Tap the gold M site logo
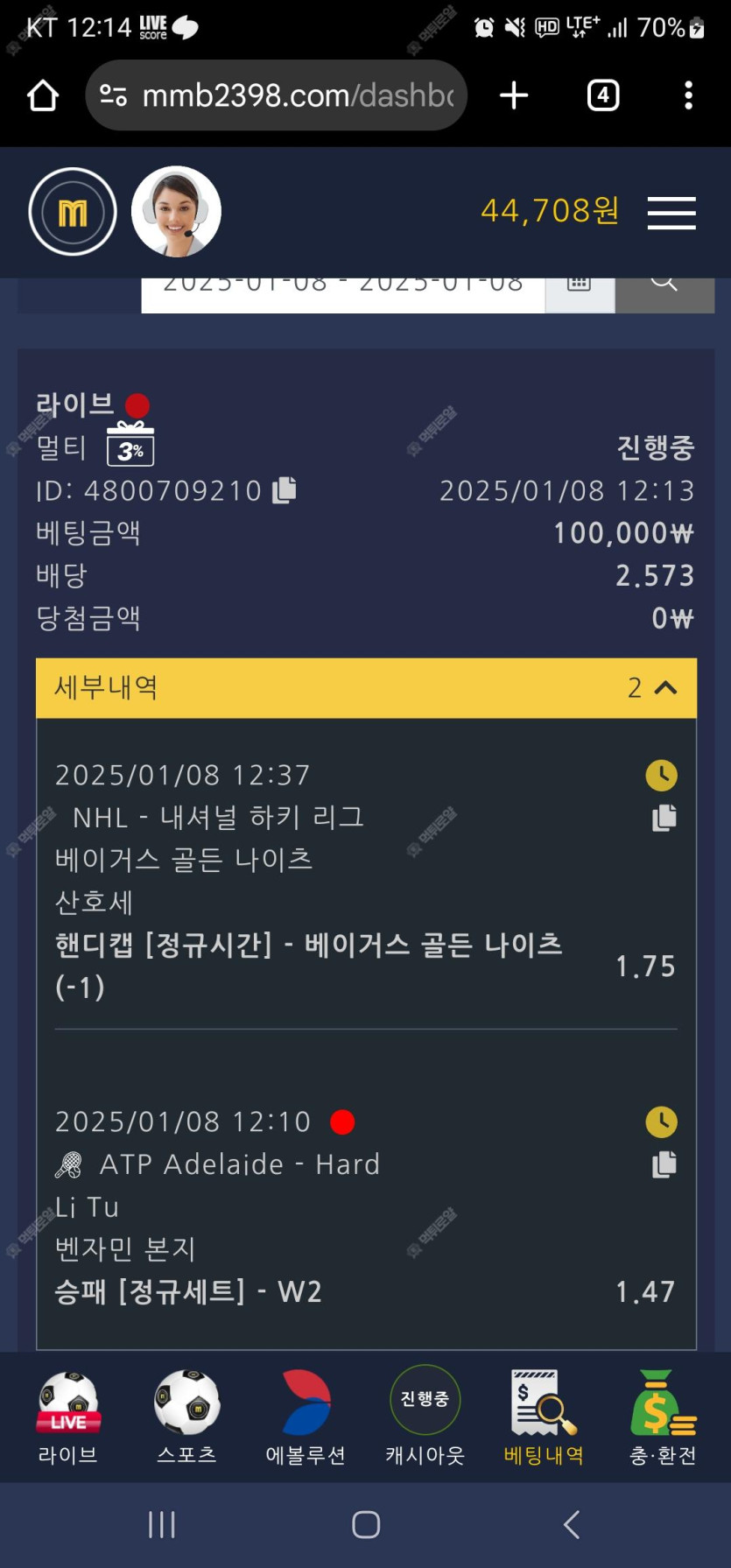The image size is (731, 1568). click(73, 212)
